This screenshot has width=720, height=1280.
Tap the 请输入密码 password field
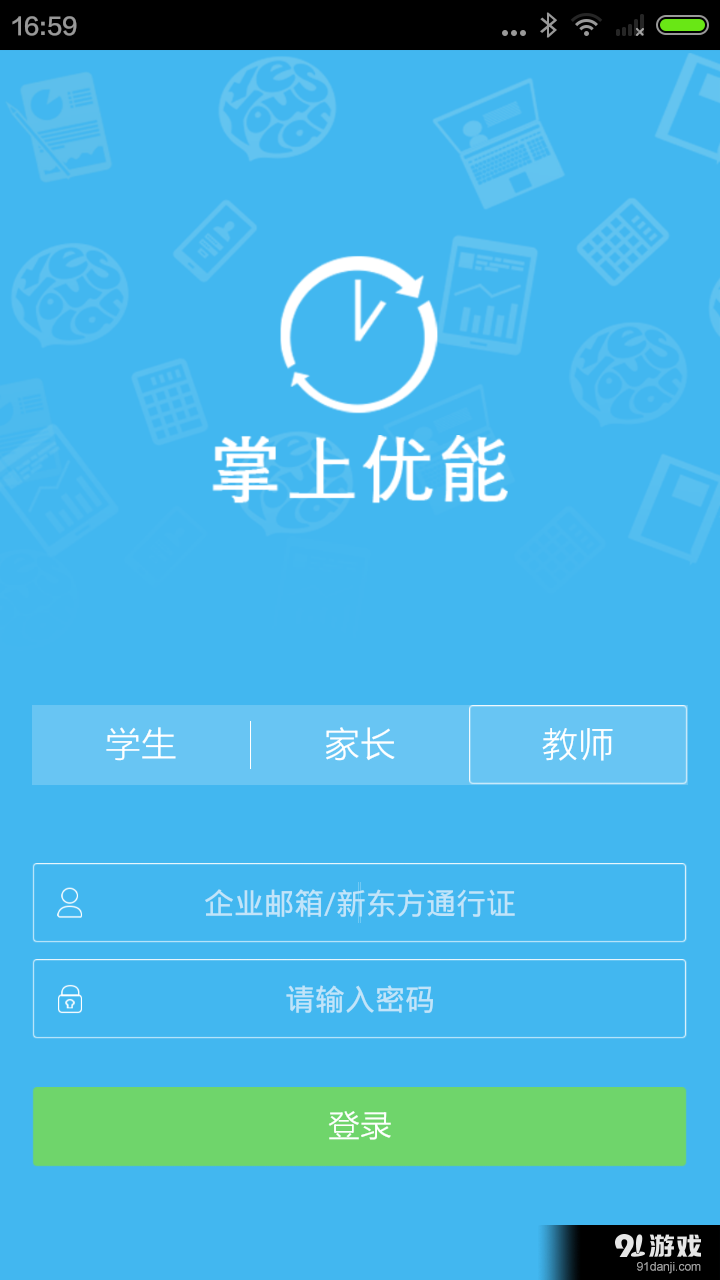coord(360,999)
